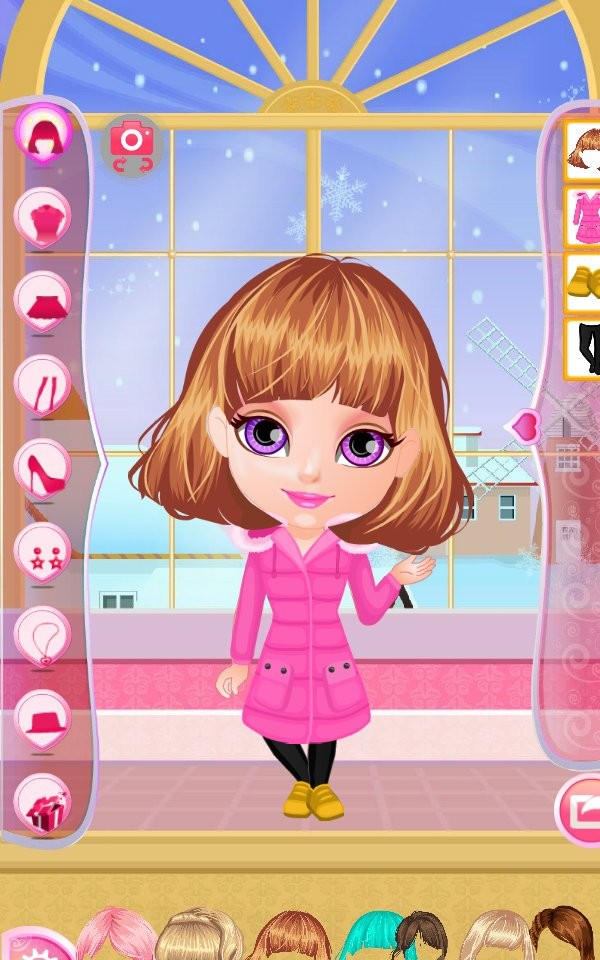This screenshot has width=600, height=960.
Task: Open the skirts category
Action: pyautogui.click(x=43, y=301)
